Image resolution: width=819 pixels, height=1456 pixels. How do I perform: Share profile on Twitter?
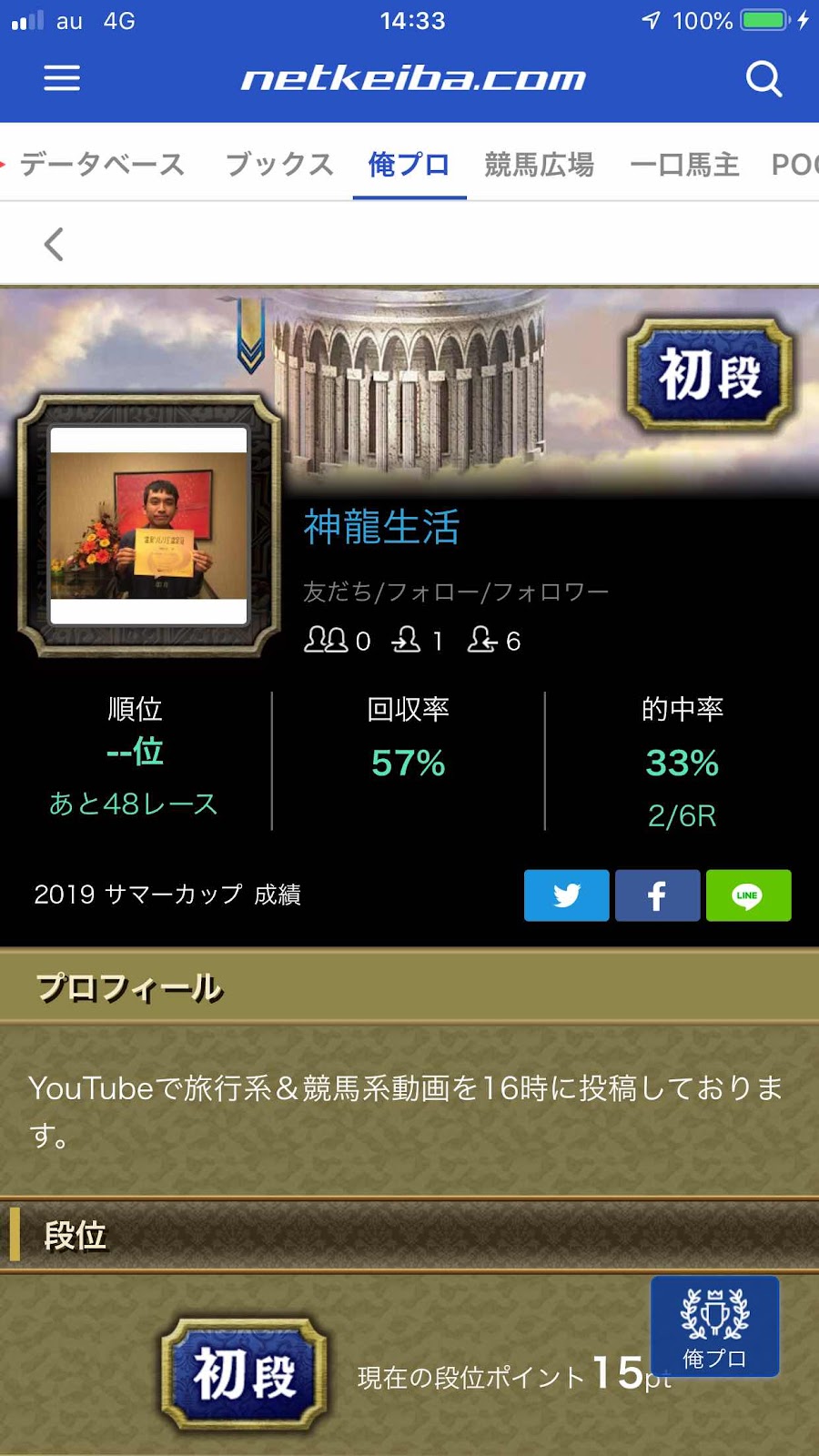[566, 895]
